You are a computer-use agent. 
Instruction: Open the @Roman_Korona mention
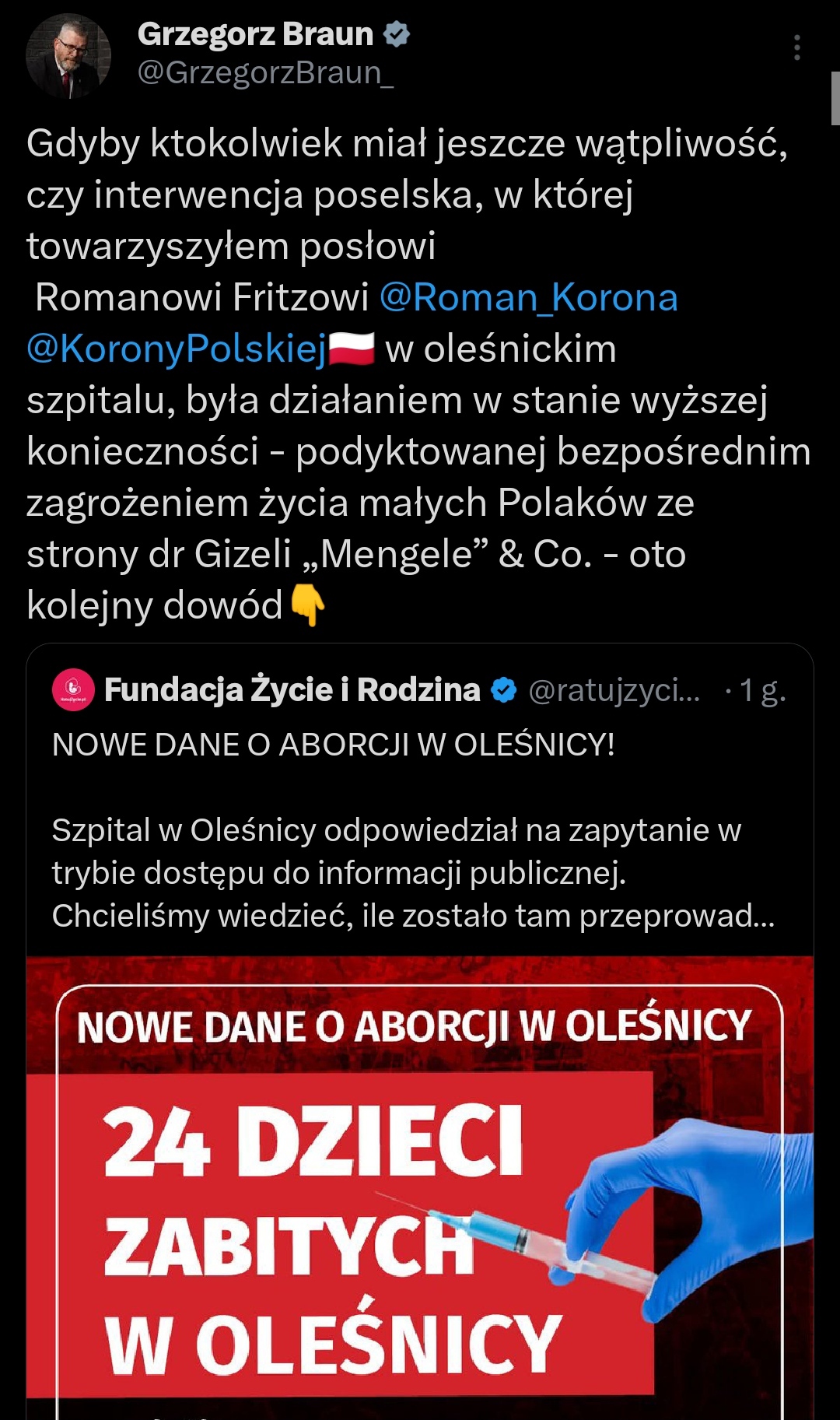pos(528,297)
